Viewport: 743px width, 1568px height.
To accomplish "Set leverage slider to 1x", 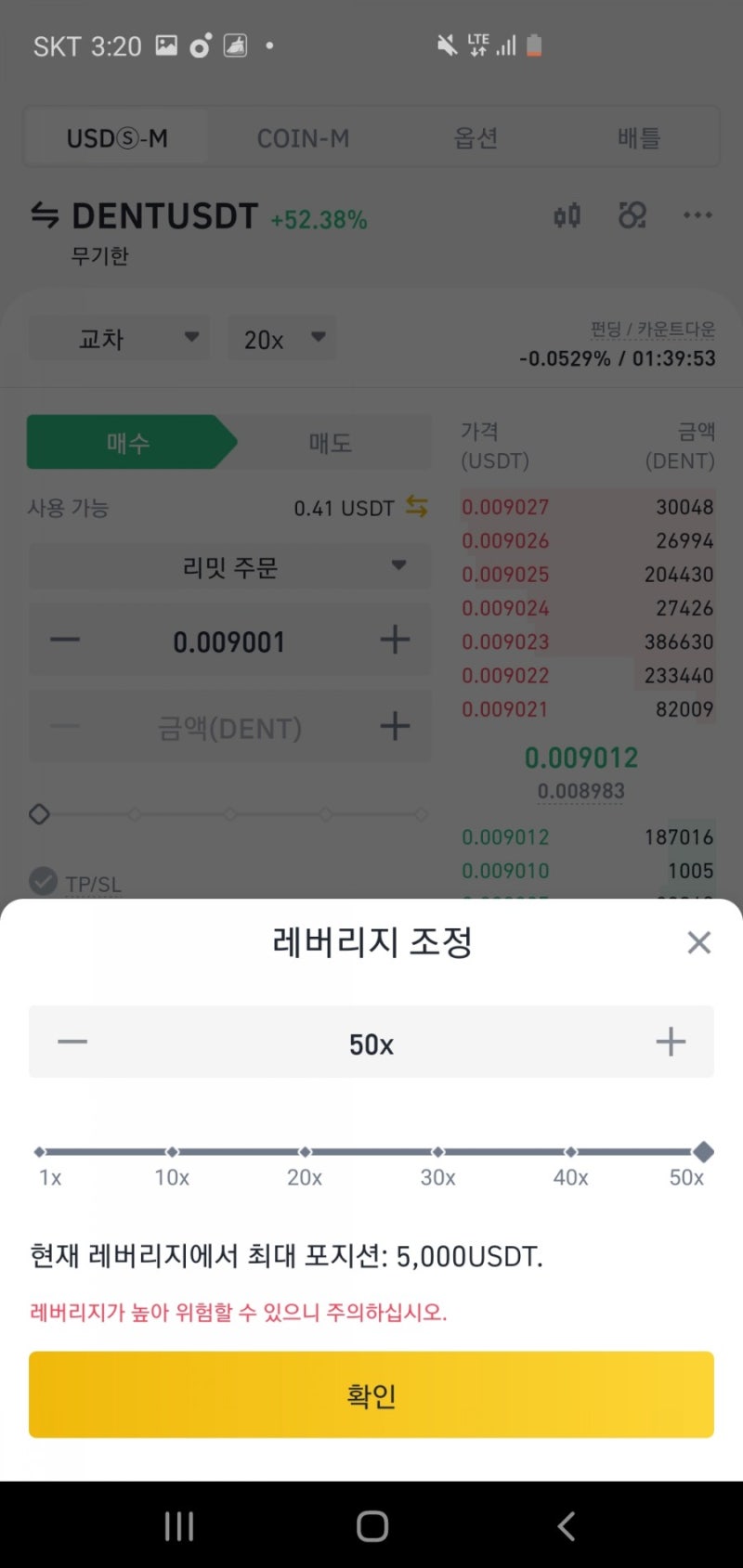I will pyautogui.click(x=40, y=1152).
